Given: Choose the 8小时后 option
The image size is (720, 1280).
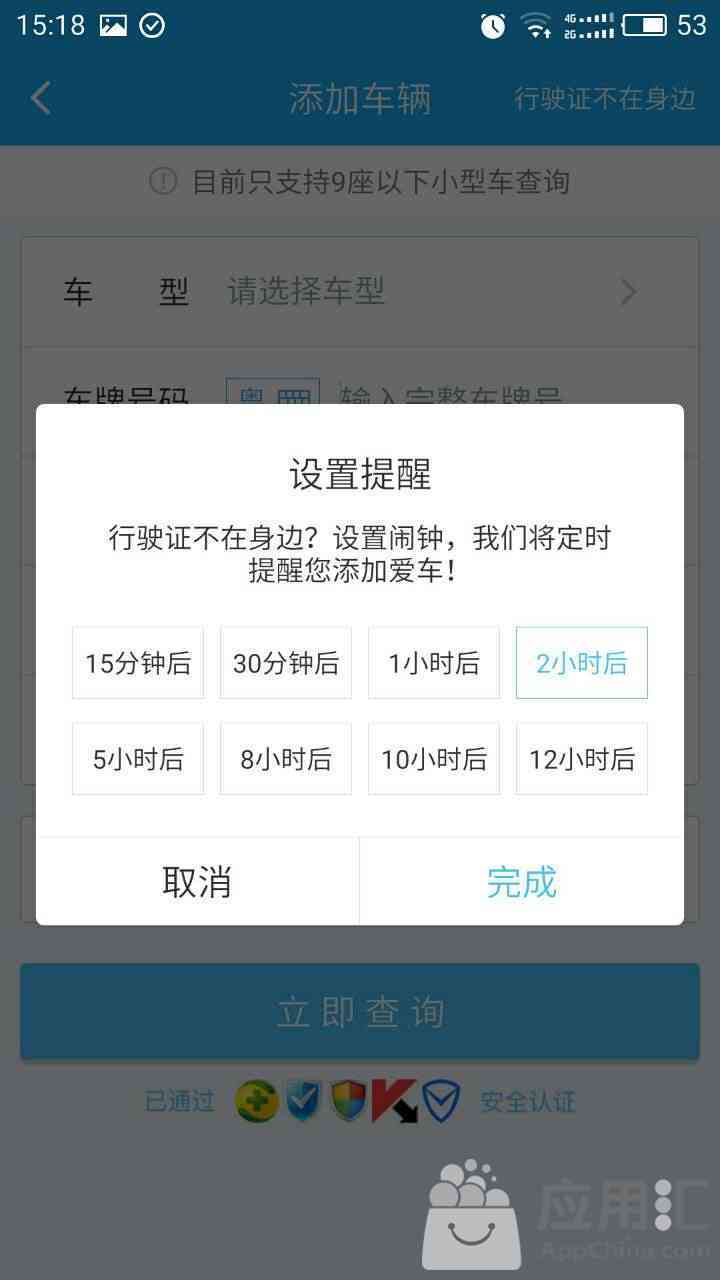Looking at the screenshot, I should click(286, 759).
